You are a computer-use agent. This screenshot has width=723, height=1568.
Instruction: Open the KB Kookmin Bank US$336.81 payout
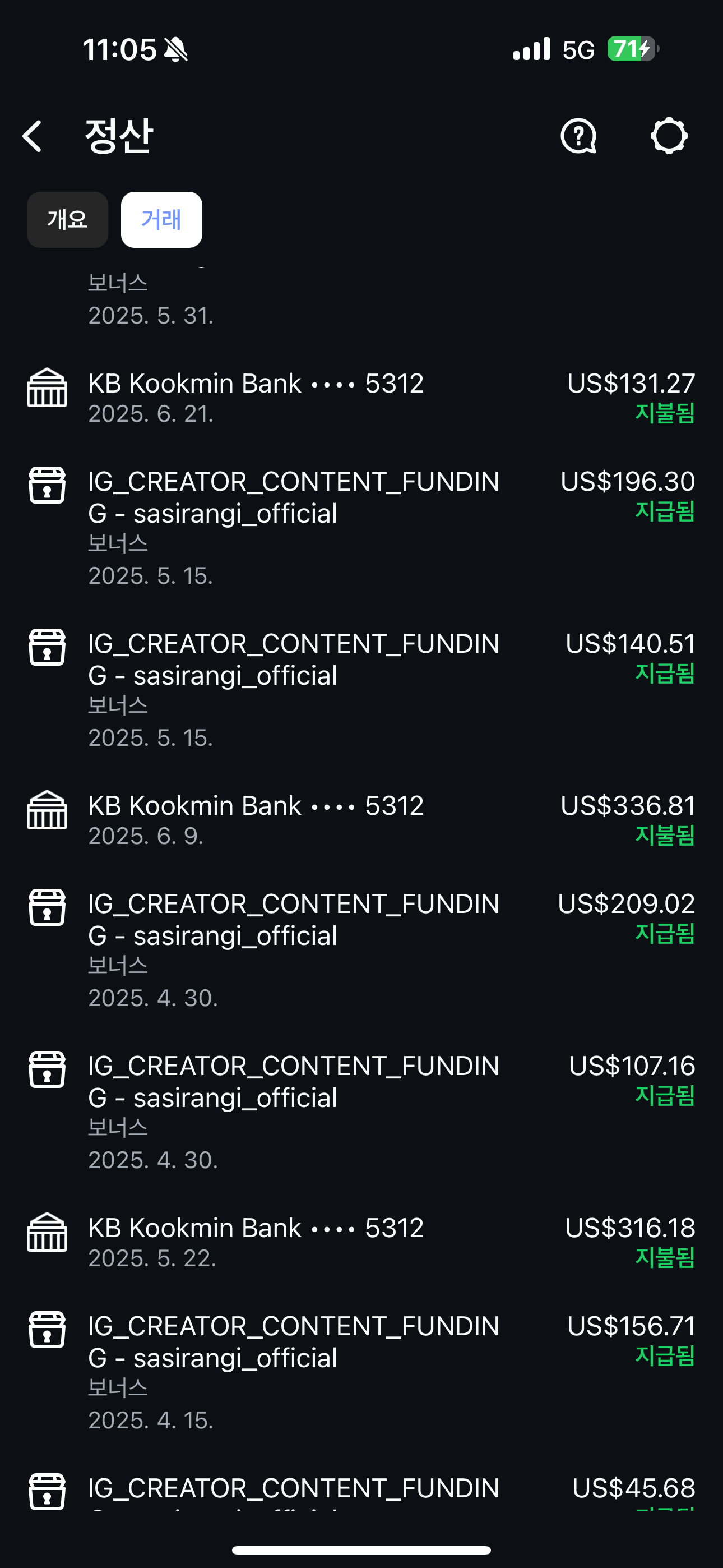(x=361, y=819)
